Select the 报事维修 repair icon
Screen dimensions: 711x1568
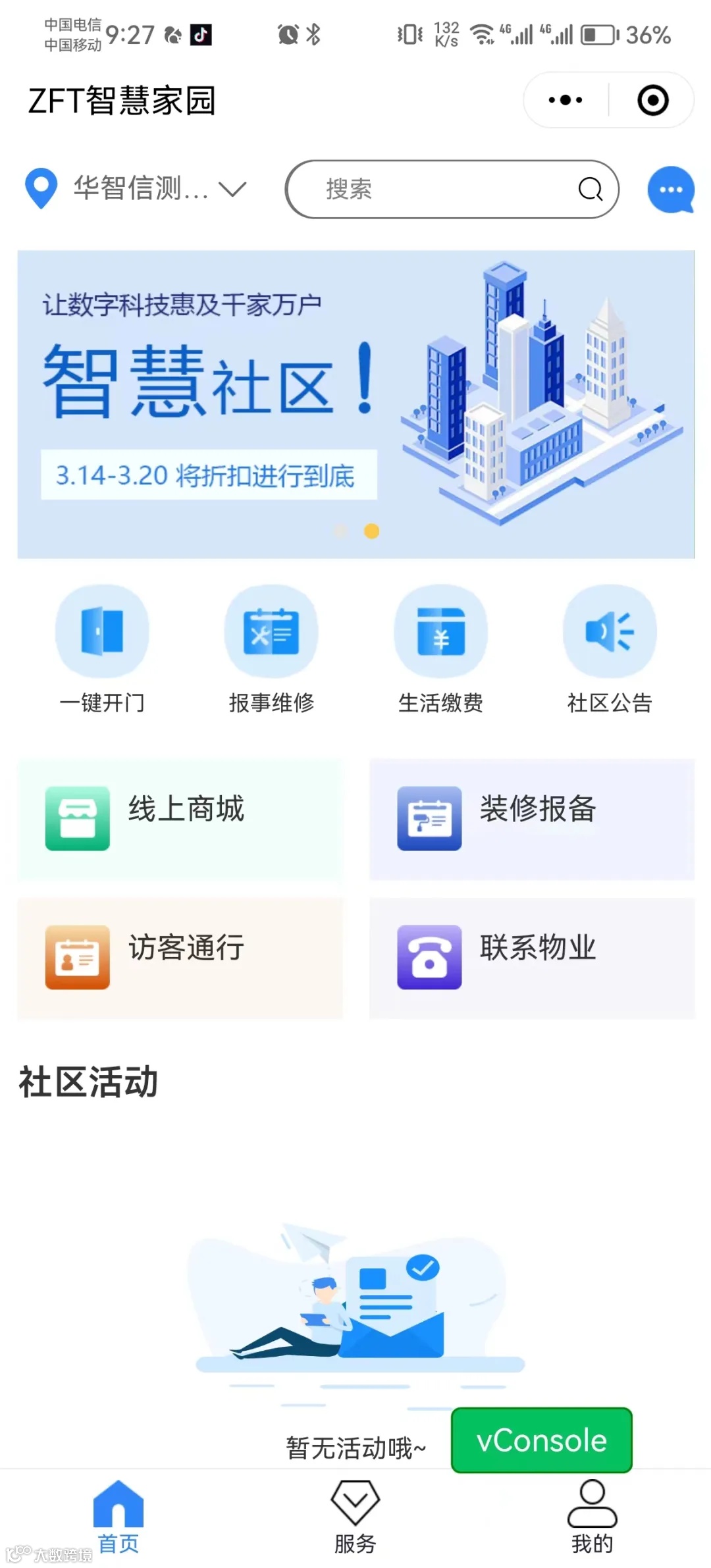[x=272, y=631]
